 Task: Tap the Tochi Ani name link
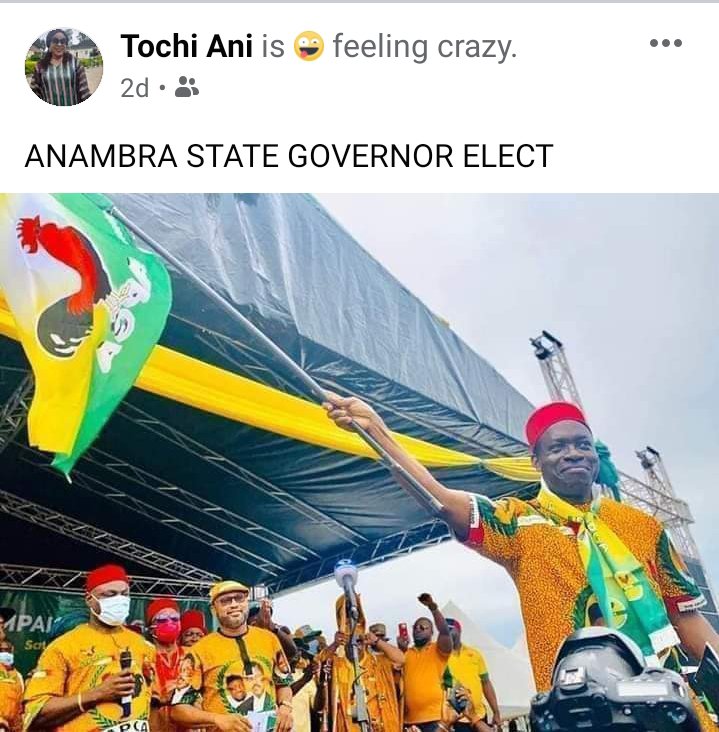(187, 46)
